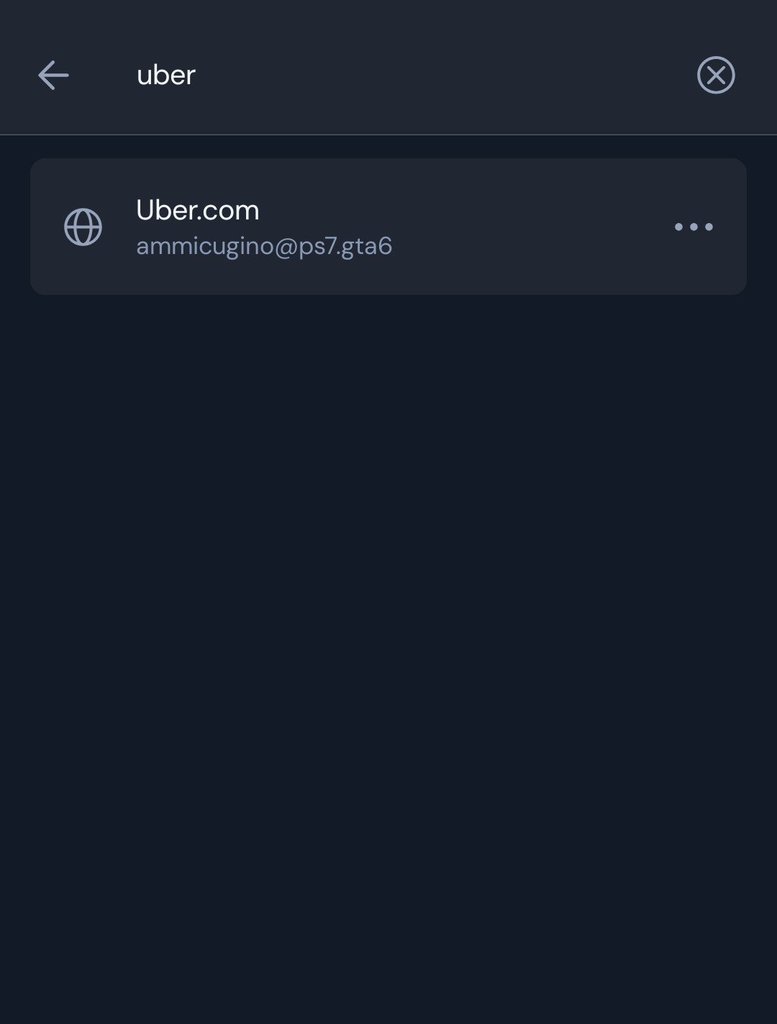Go back using the arrow icon
This screenshot has width=777, height=1024.
pos(53,75)
